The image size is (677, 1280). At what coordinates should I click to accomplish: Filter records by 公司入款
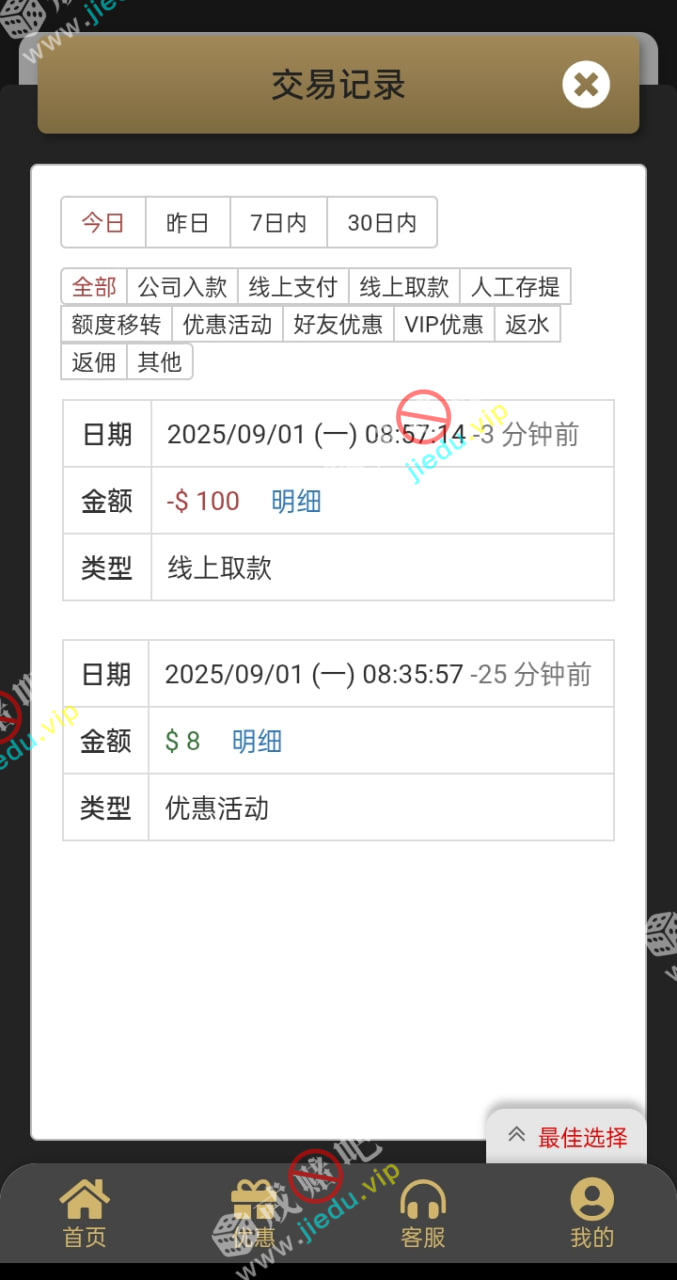[x=182, y=287]
